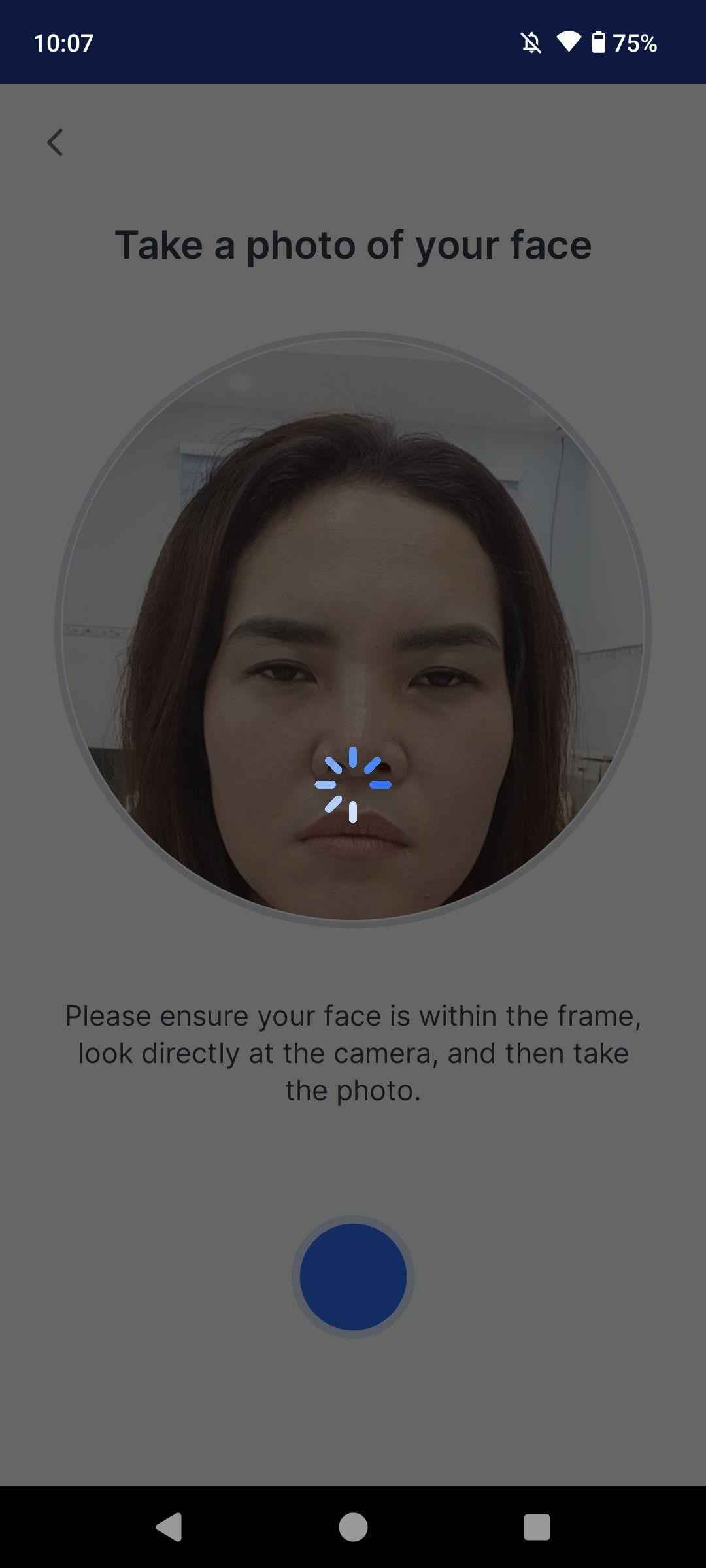Go back using the top-left arrow
The width and height of the screenshot is (706, 1568).
tap(55, 142)
